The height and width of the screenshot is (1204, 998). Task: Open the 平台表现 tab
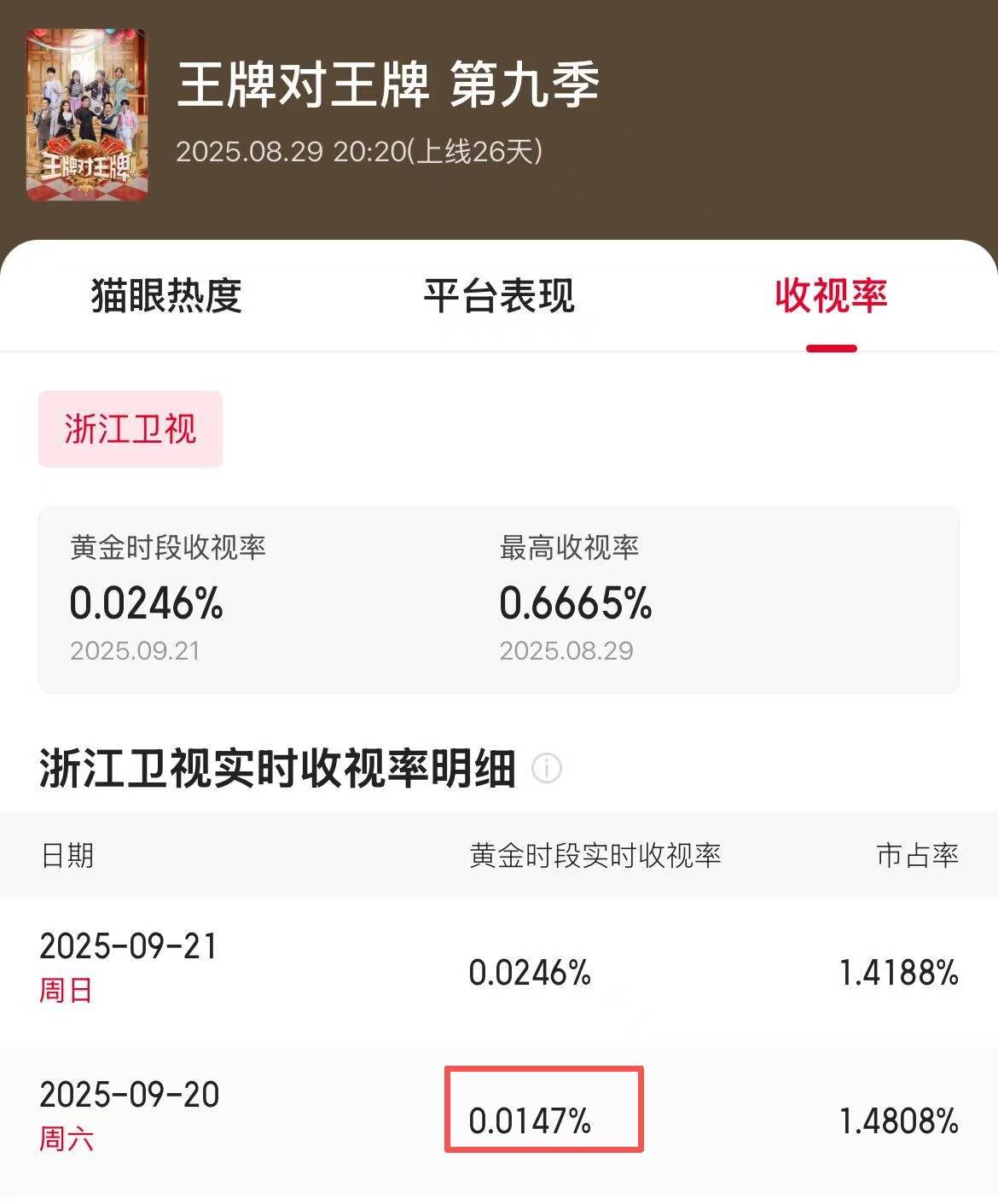[499, 296]
